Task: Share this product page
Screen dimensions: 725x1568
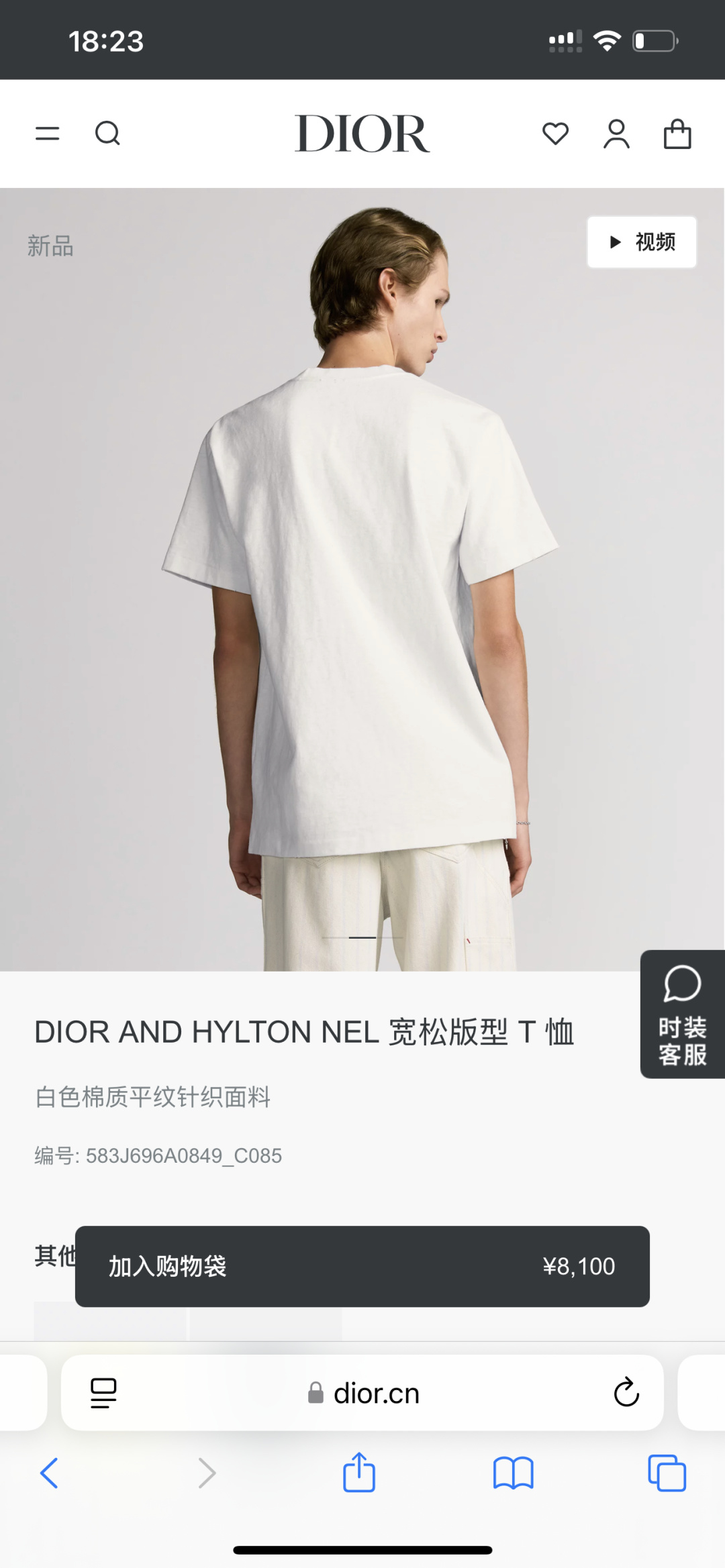Action: coord(359,1473)
